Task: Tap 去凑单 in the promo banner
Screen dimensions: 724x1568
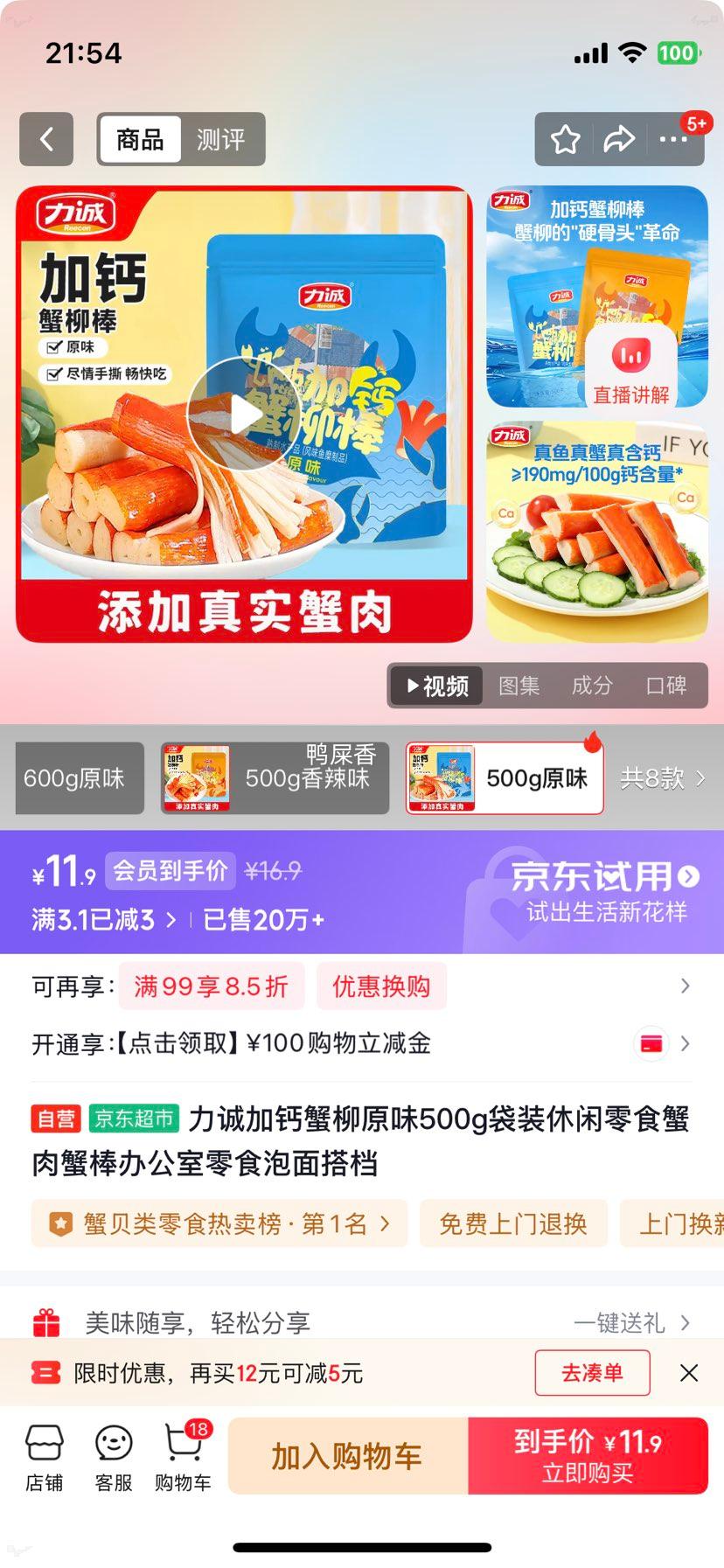Action: [592, 1373]
